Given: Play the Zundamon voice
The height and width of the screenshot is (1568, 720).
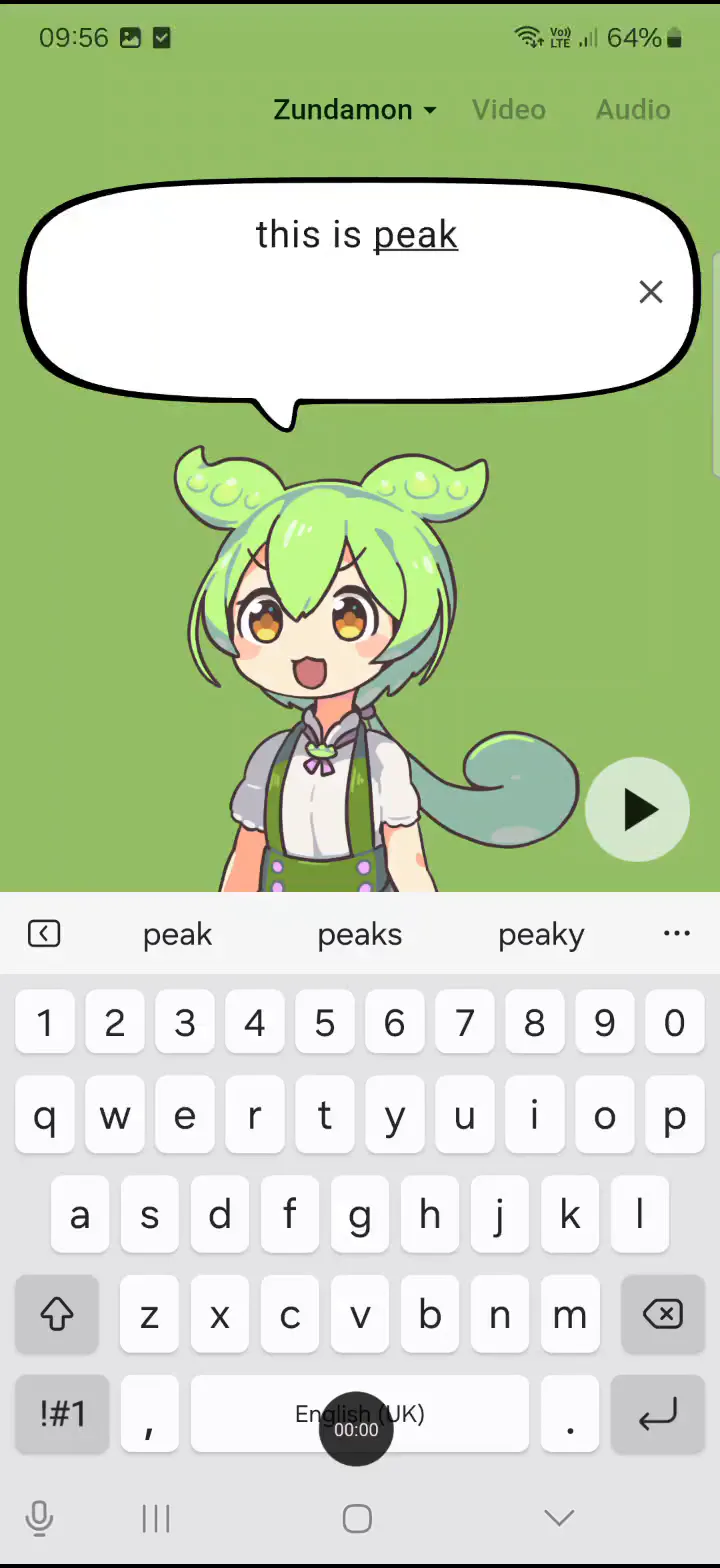Looking at the screenshot, I should point(637,809).
